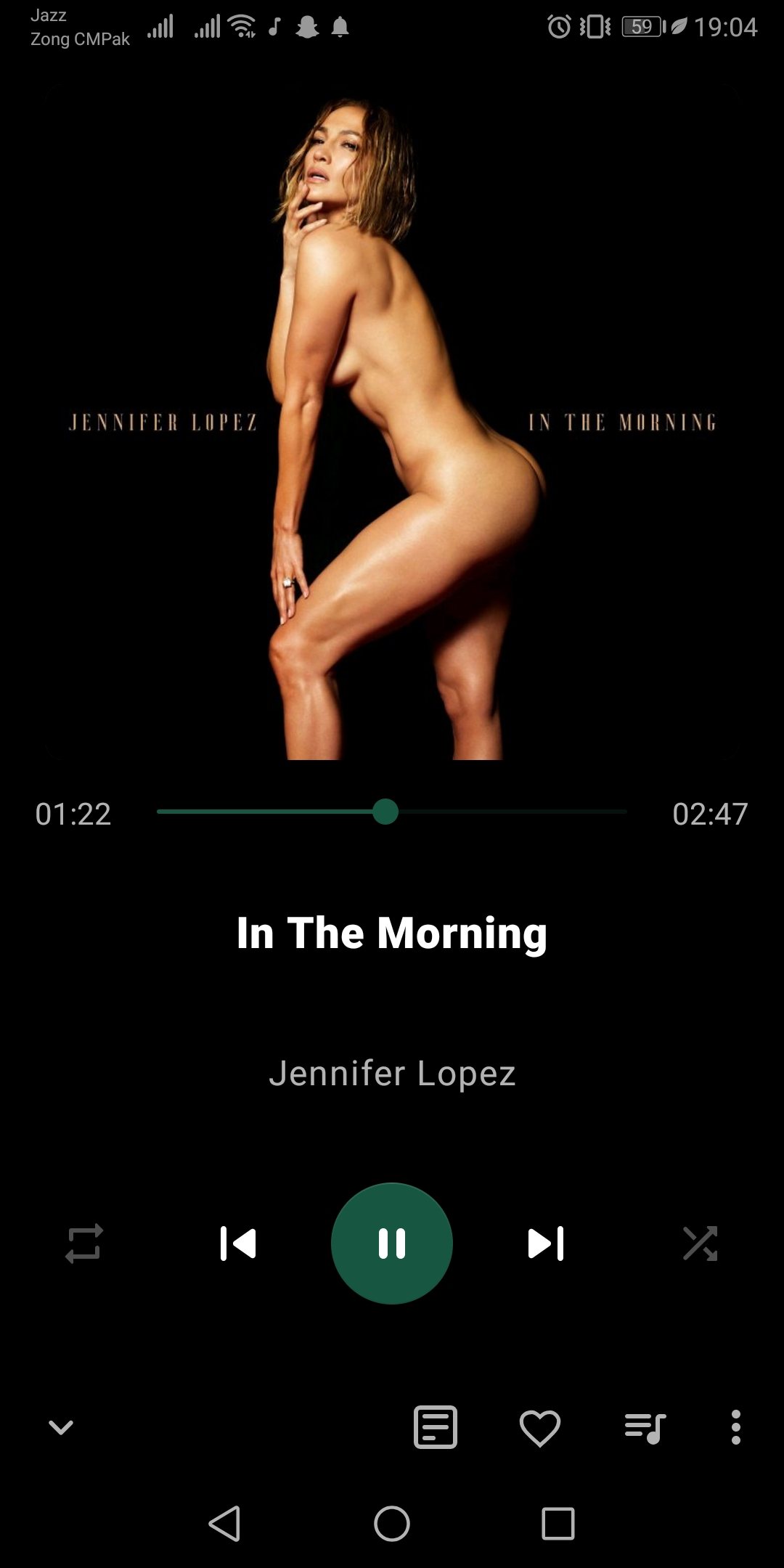Pause the song In The Morning

click(392, 1244)
